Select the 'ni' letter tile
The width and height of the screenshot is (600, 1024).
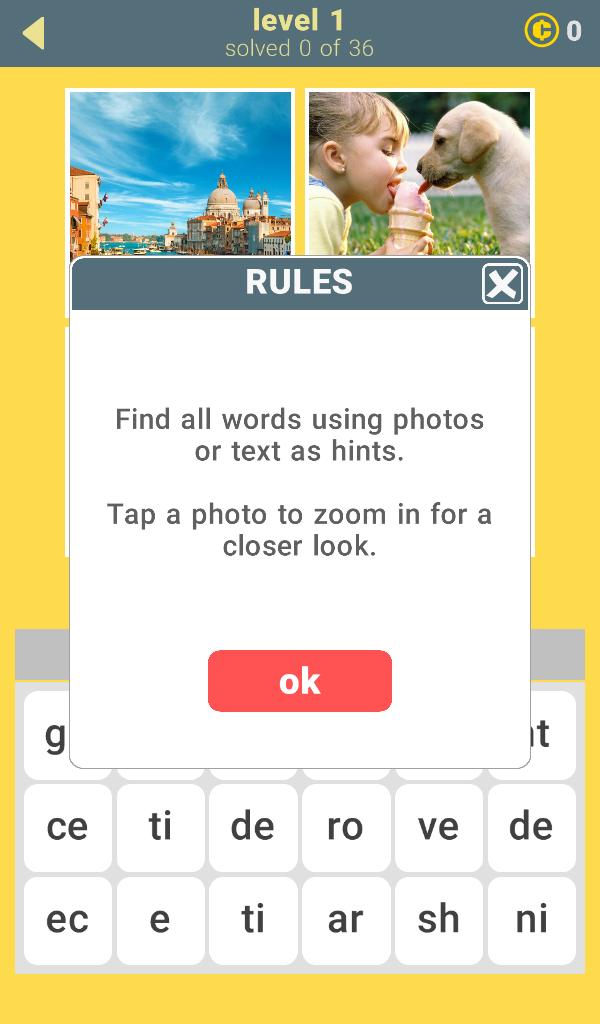[531, 920]
